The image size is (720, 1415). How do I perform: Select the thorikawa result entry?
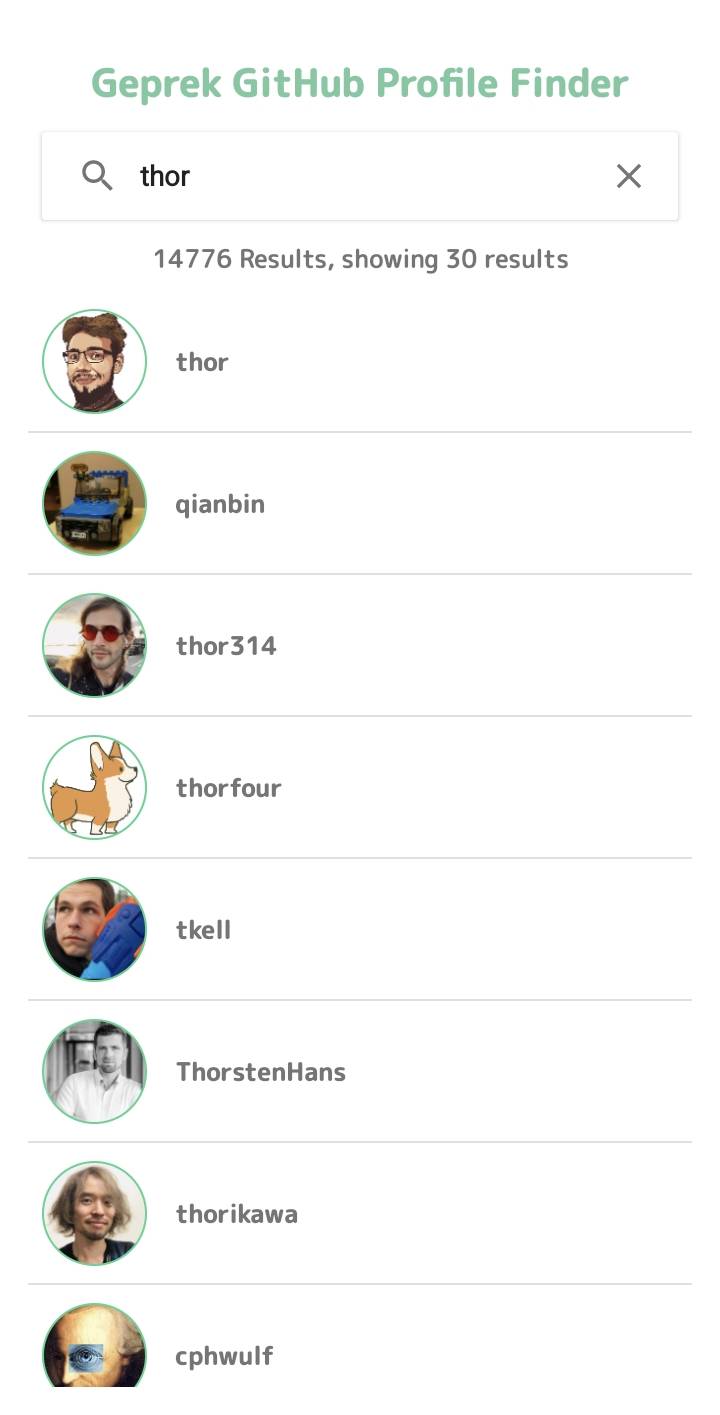coord(237,1213)
